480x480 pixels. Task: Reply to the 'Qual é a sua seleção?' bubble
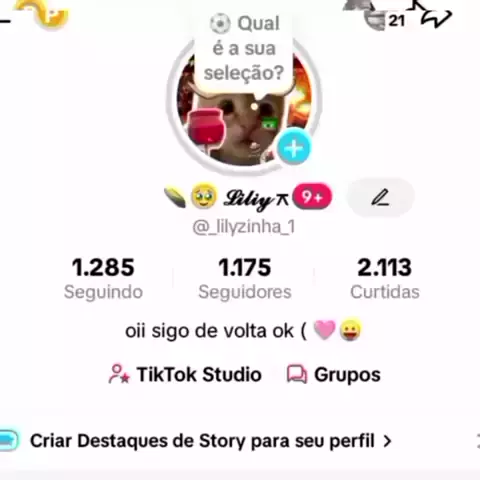[x=244, y=50]
